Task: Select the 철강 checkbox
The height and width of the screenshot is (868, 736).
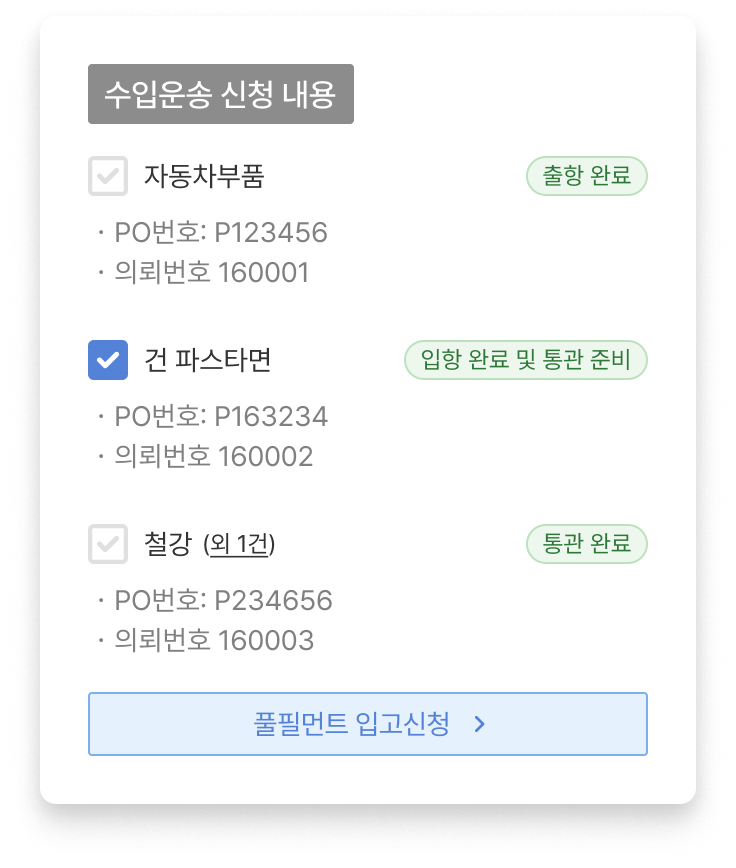Action: point(108,544)
